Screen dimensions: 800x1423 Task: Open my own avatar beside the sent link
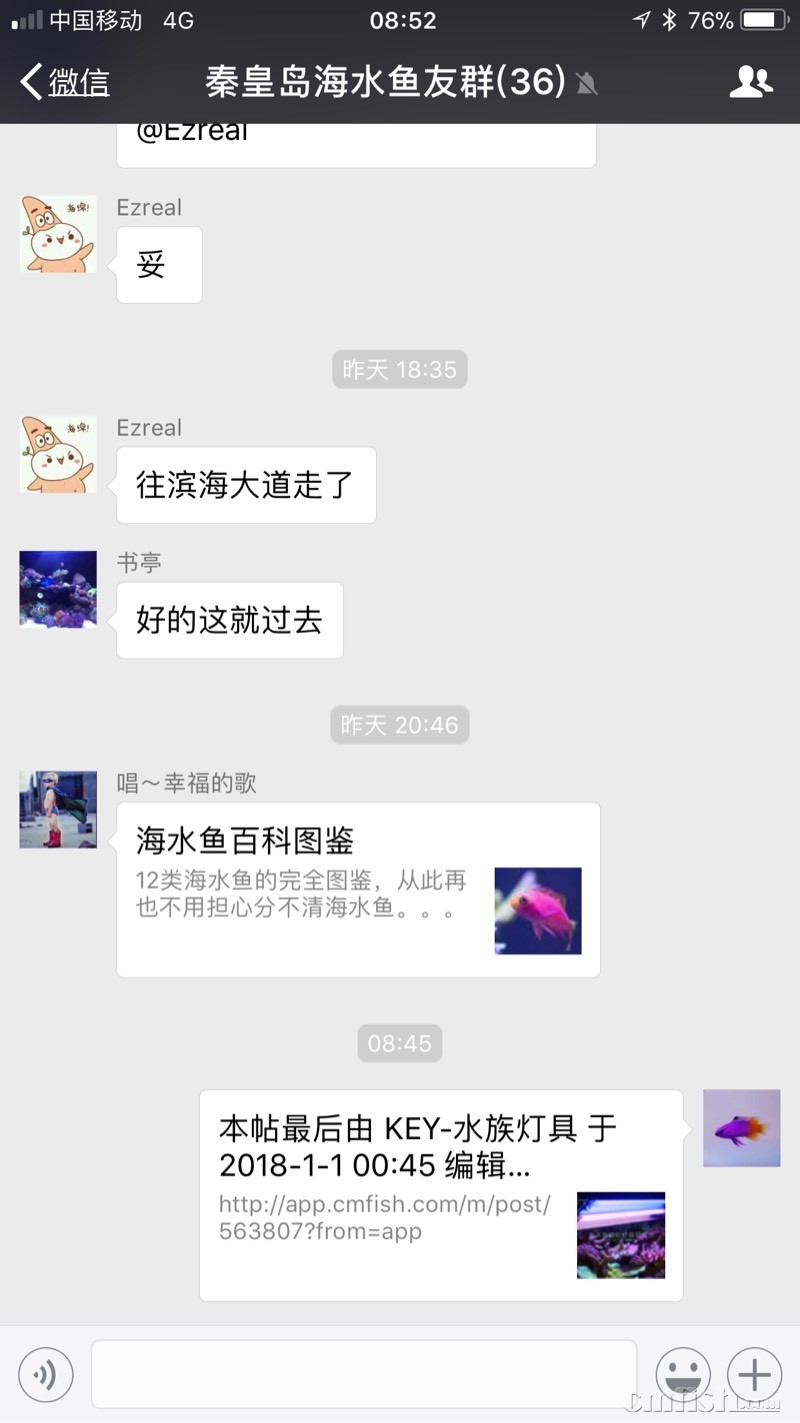click(x=741, y=1128)
